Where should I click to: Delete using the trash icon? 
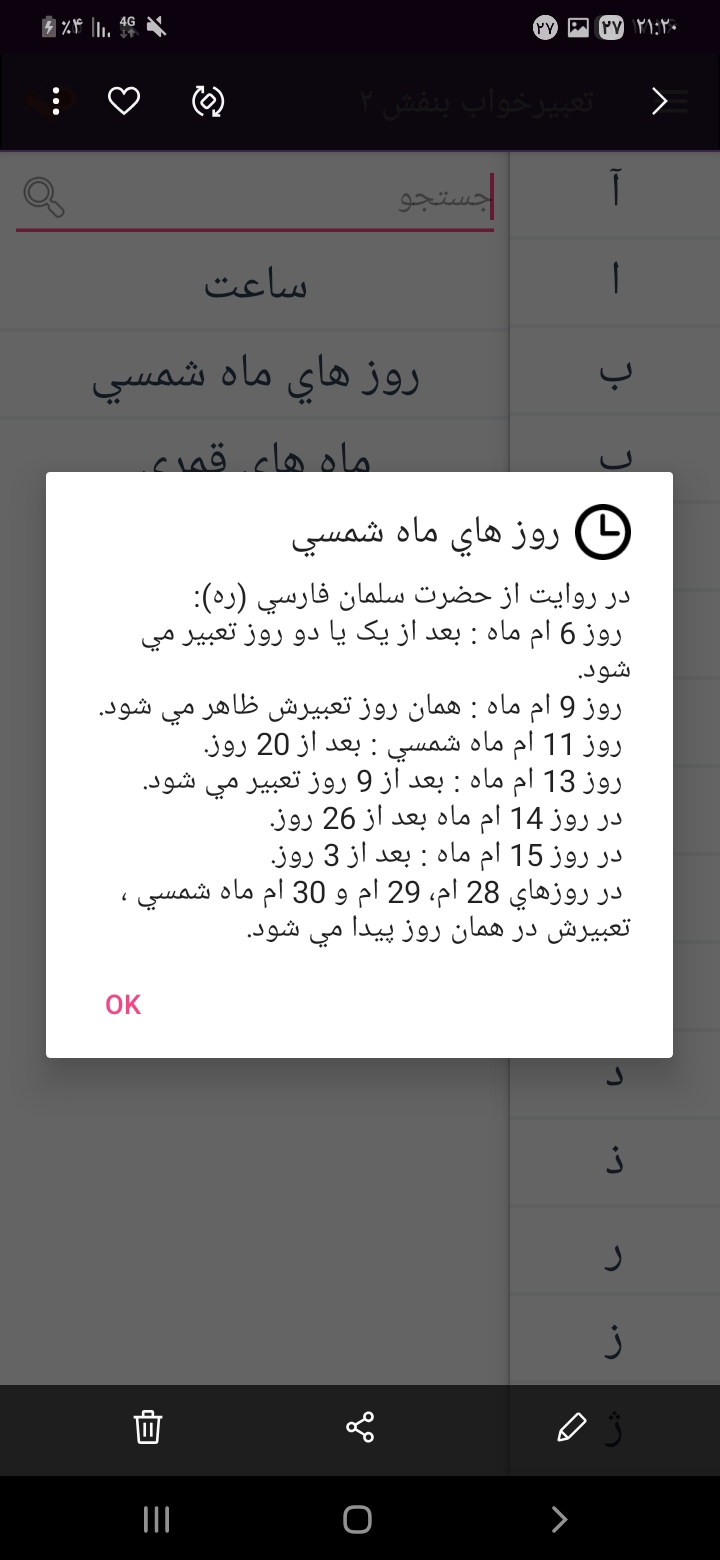pyautogui.click(x=148, y=1427)
